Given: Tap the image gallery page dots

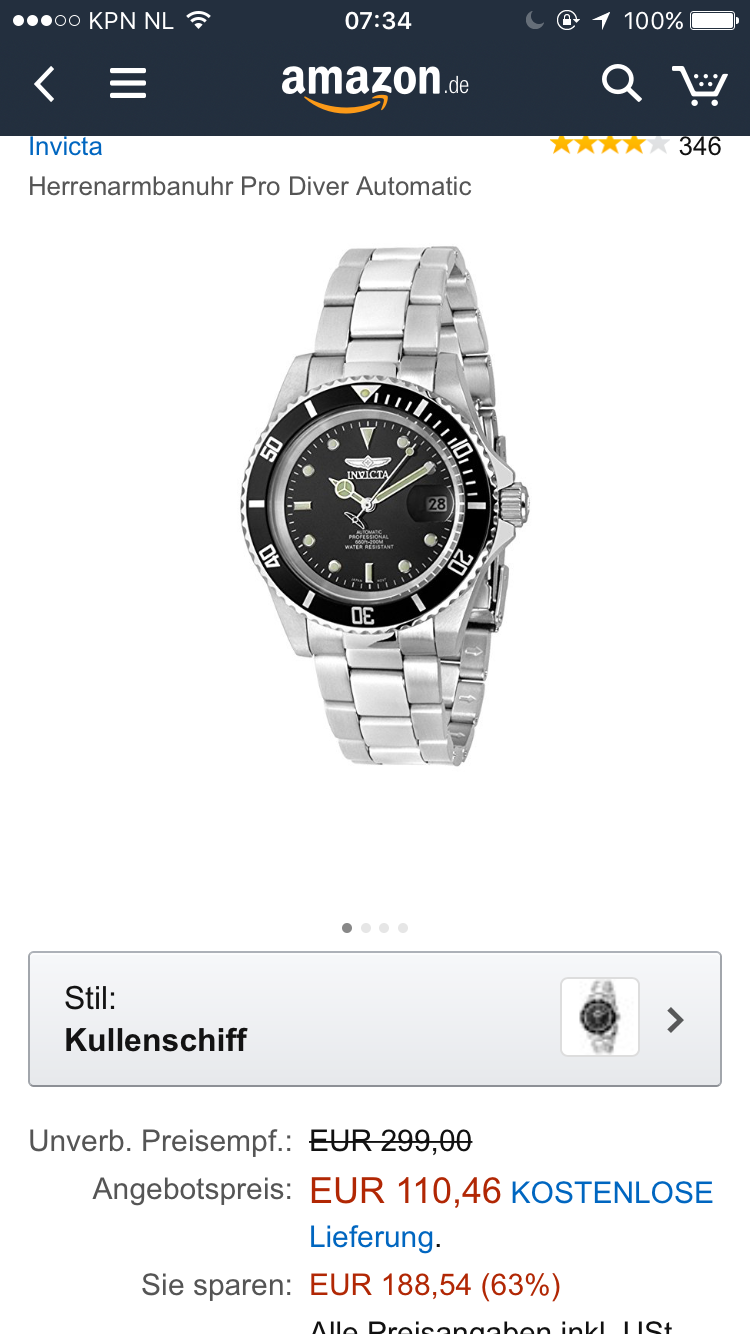Looking at the screenshot, I should [x=375, y=928].
